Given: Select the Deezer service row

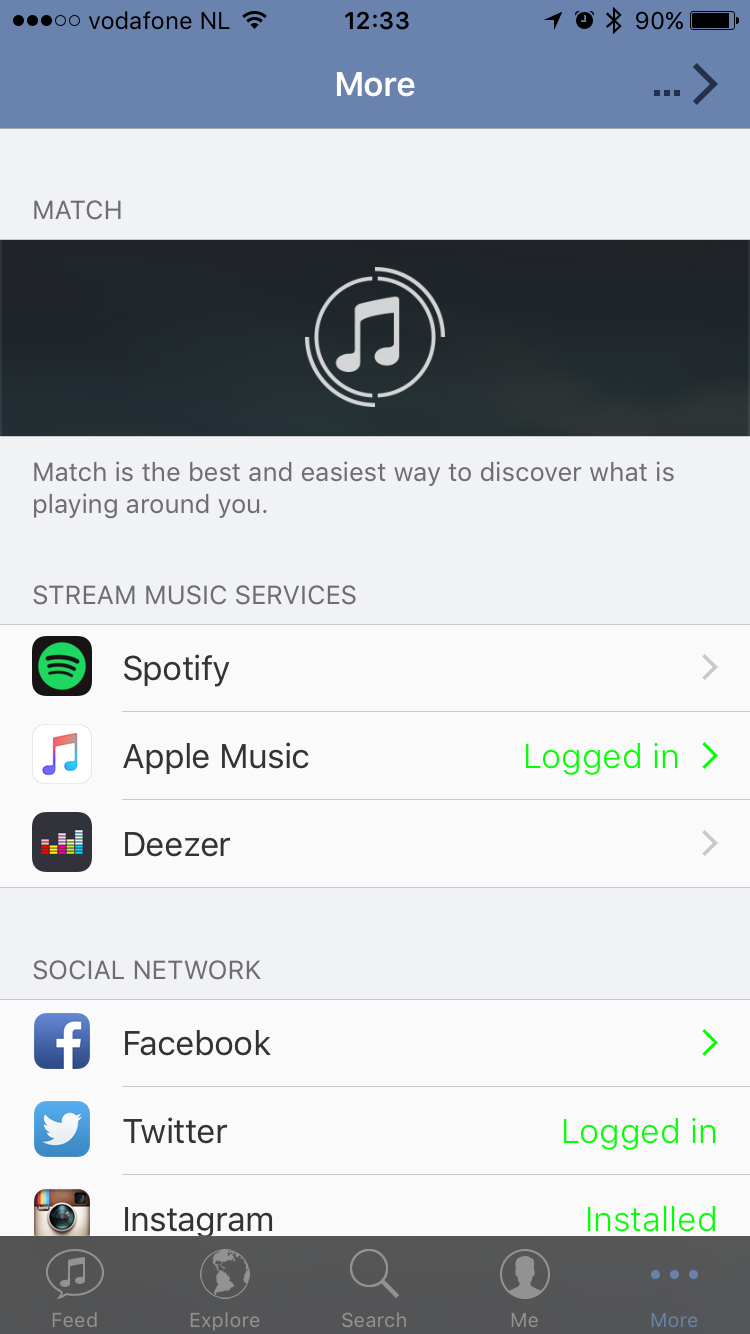Looking at the screenshot, I should tap(375, 844).
